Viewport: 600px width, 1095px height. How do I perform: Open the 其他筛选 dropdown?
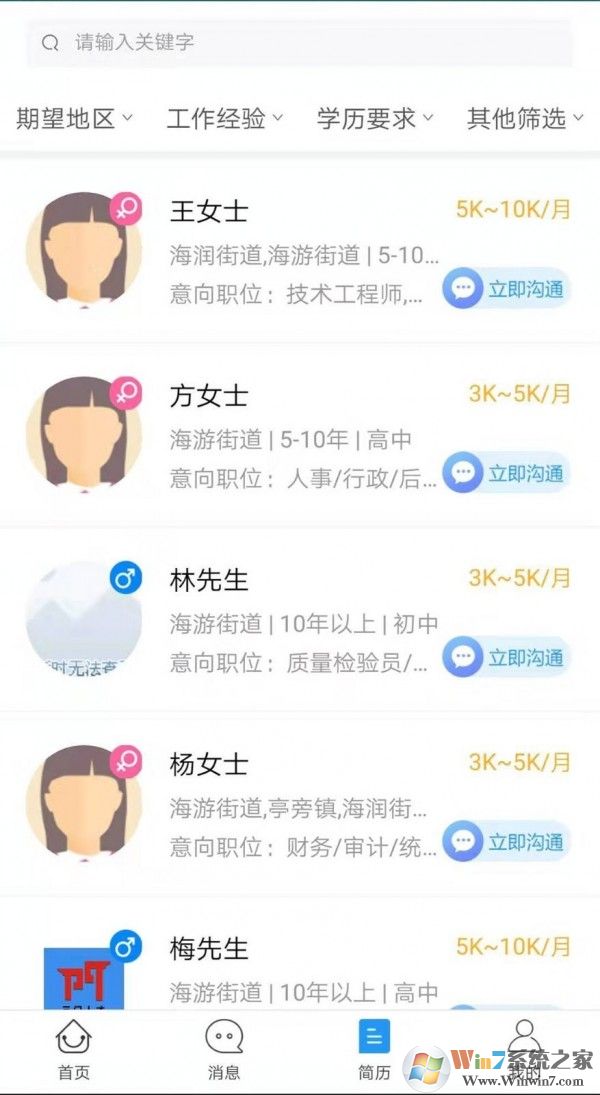pyautogui.click(x=524, y=119)
